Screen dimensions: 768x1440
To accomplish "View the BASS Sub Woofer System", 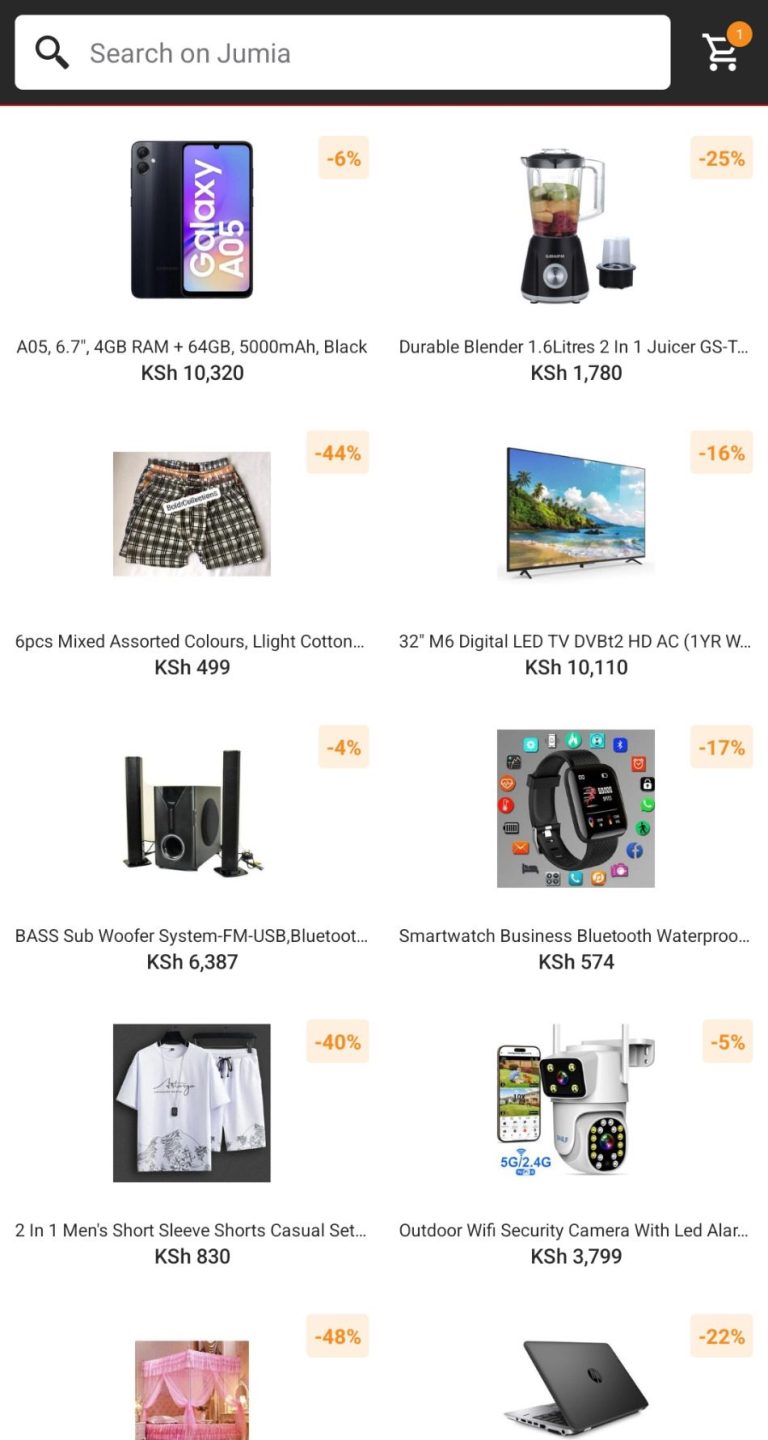I will point(192,810).
